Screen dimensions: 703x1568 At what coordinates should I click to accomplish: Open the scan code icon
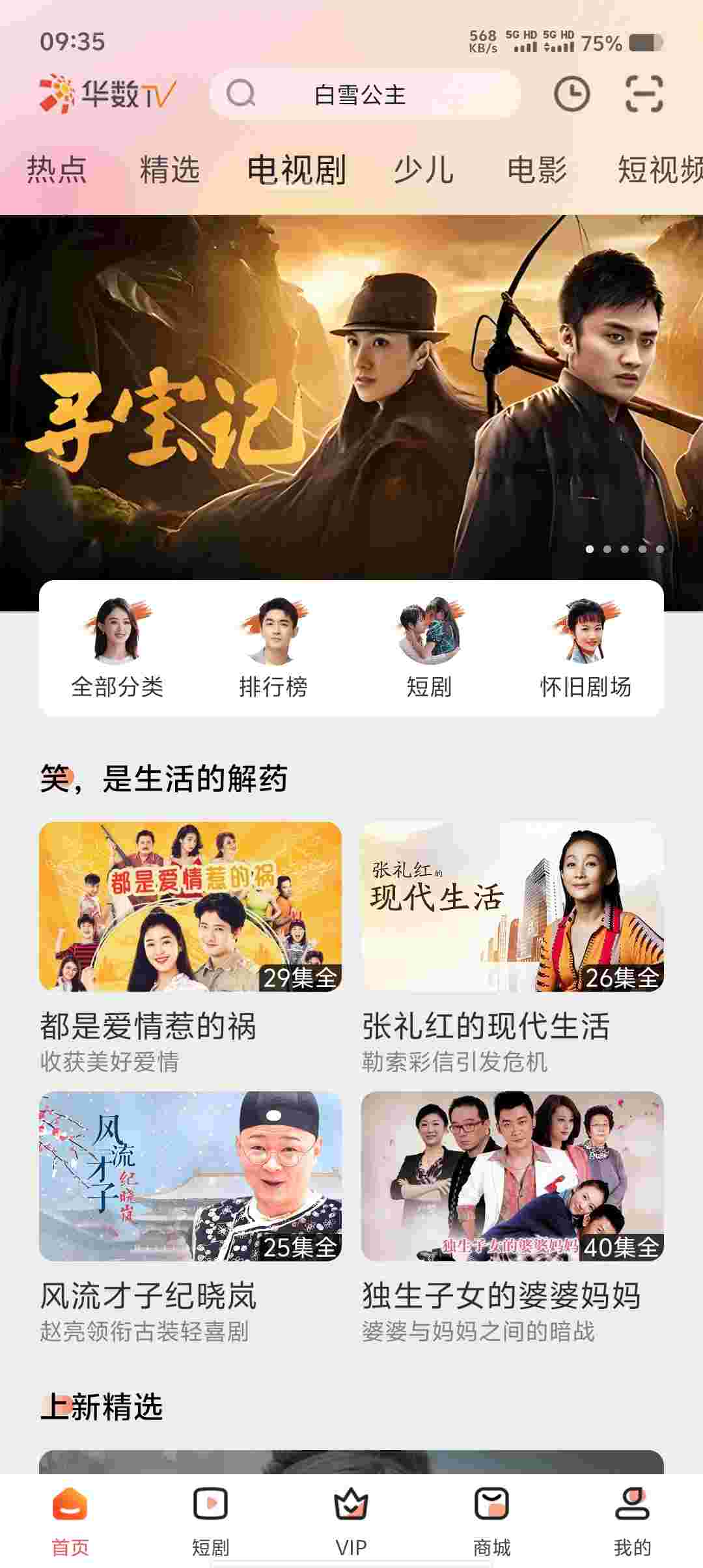tap(644, 94)
